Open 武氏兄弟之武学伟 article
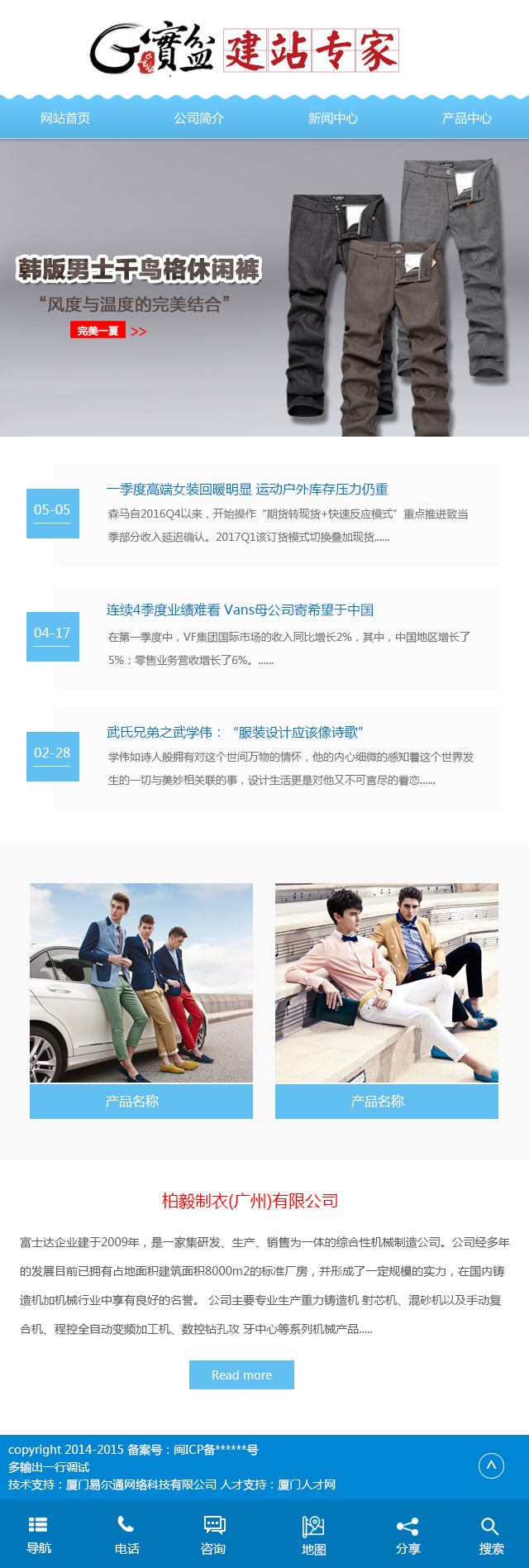The width and height of the screenshot is (529, 1568). pyautogui.click(x=235, y=733)
